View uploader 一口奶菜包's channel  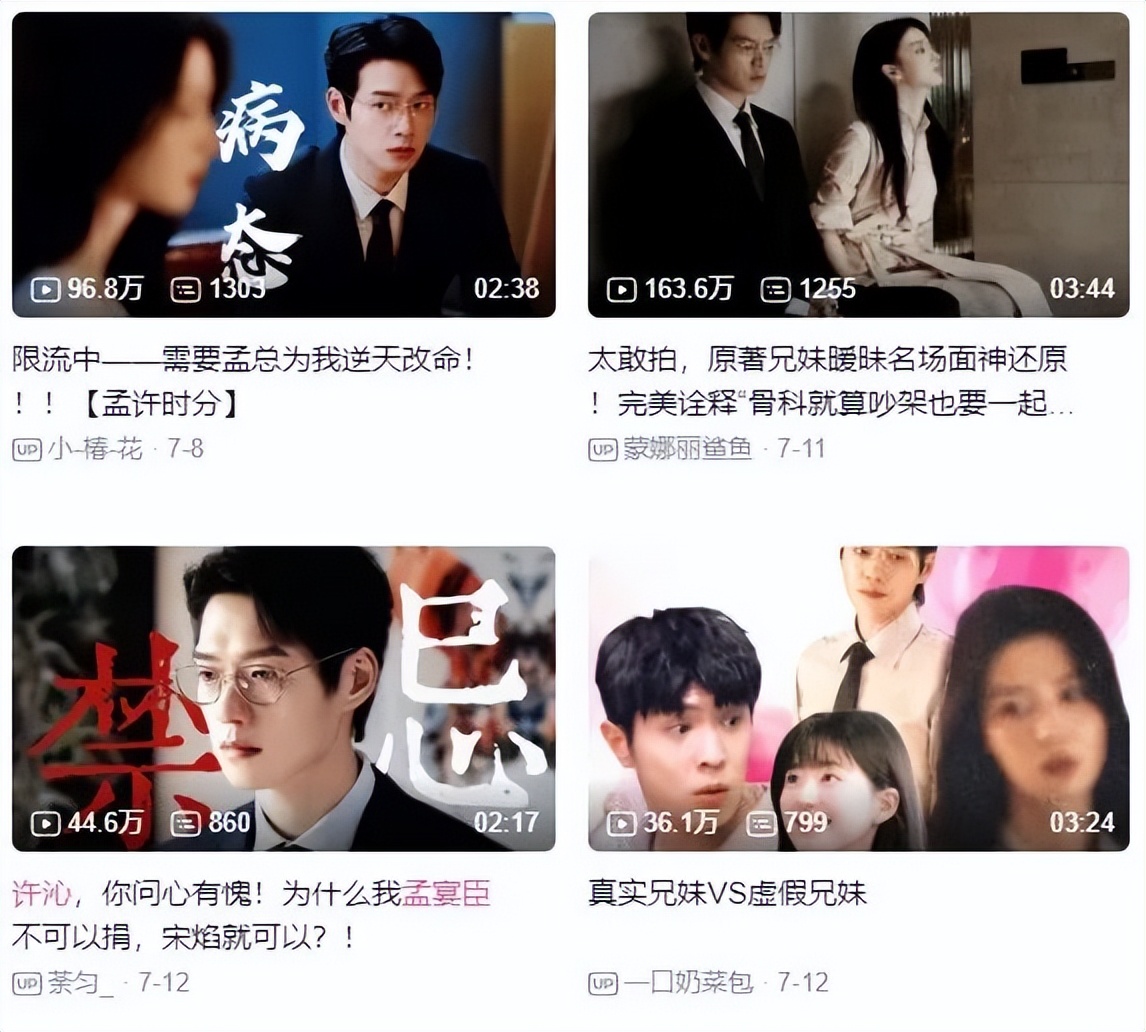pyautogui.click(x=687, y=982)
